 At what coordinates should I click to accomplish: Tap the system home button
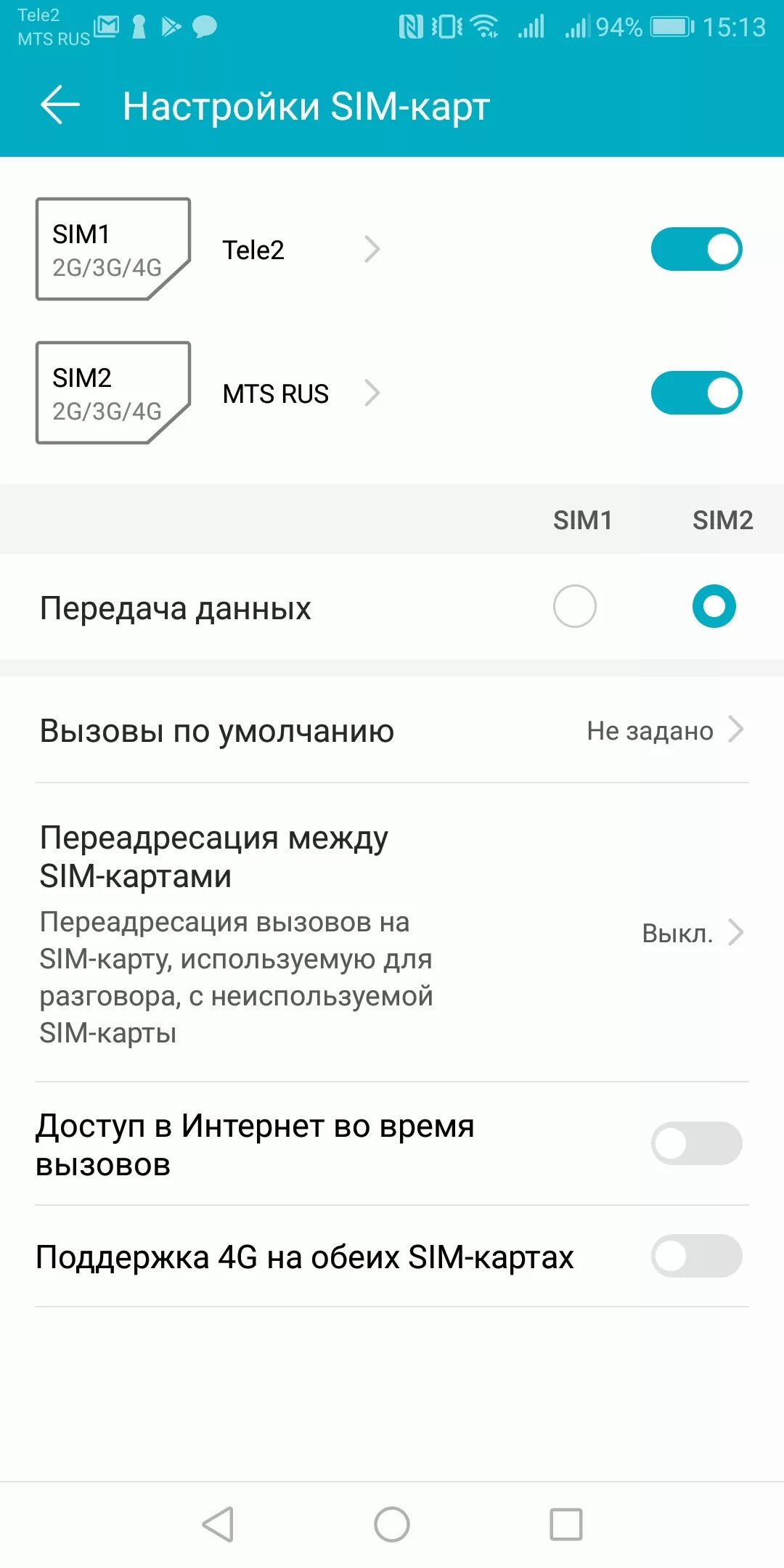point(392,1524)
